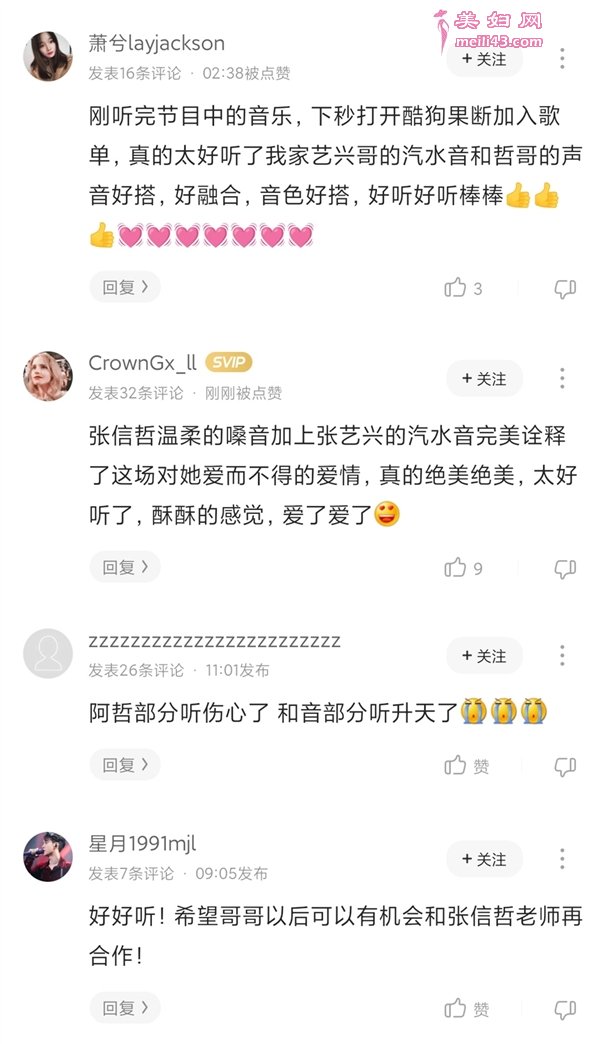600x1044 pixels.
Task: Reply to CrownGx_ll's comment
Action: pyautogui.click(x=125, y=567)
